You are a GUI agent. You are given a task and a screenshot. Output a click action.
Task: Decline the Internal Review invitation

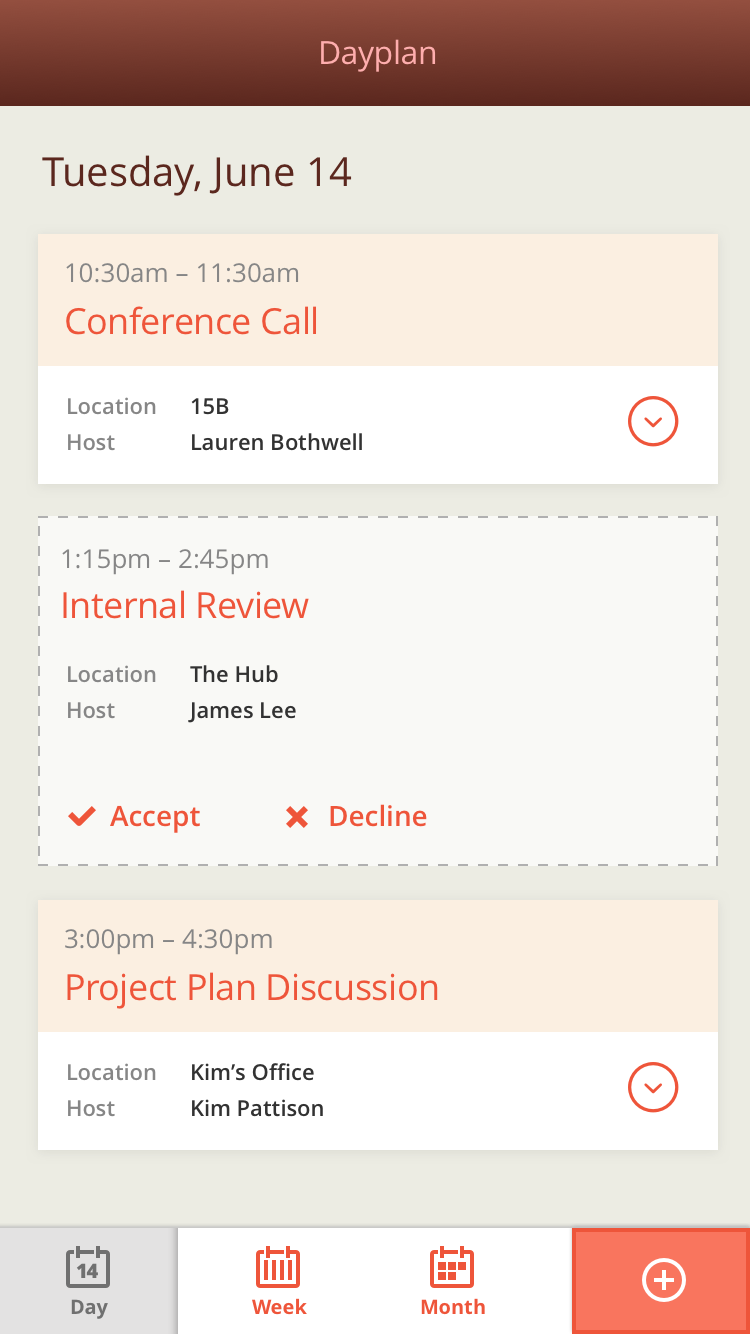tap(356, 817)
